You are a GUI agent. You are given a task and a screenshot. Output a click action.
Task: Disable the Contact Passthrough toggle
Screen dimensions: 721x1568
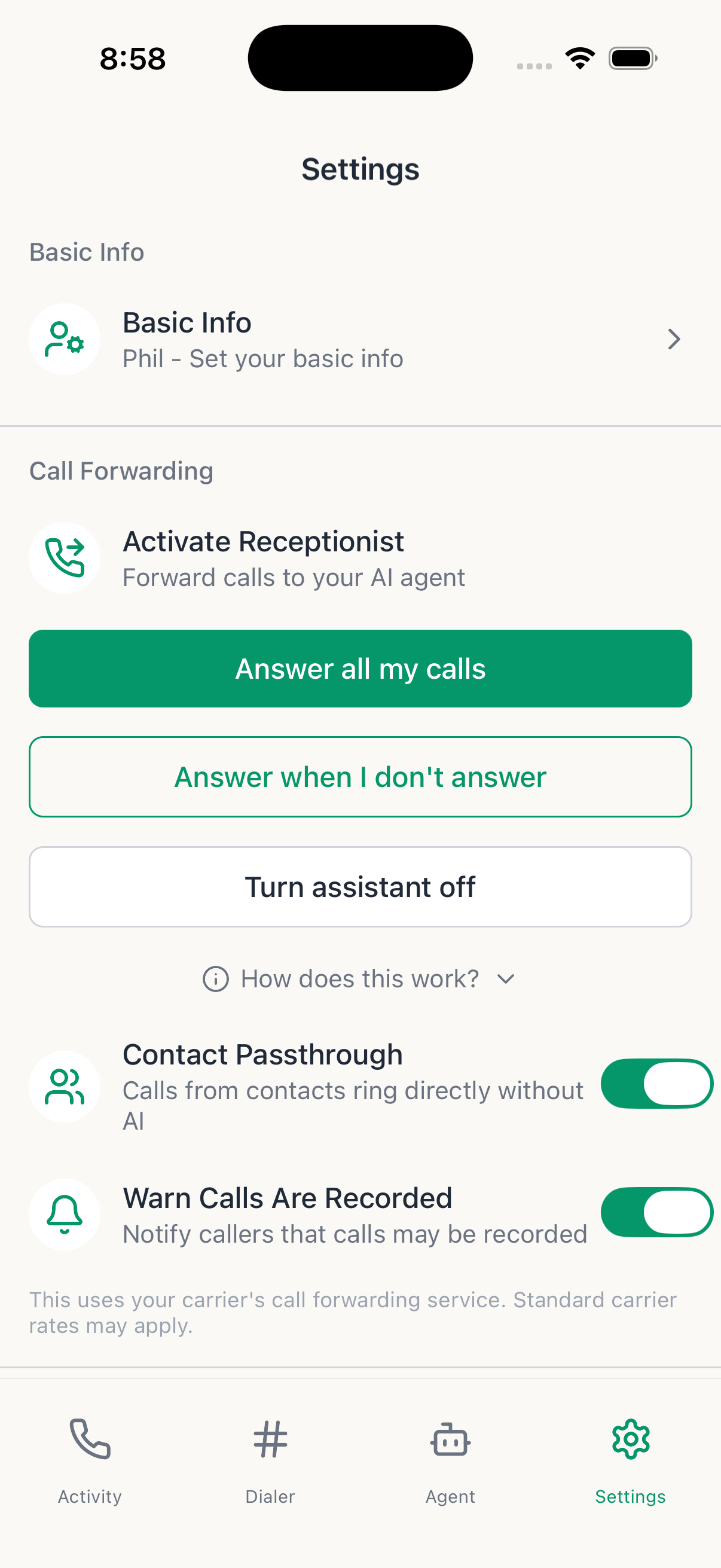[x=656, y=1084]
